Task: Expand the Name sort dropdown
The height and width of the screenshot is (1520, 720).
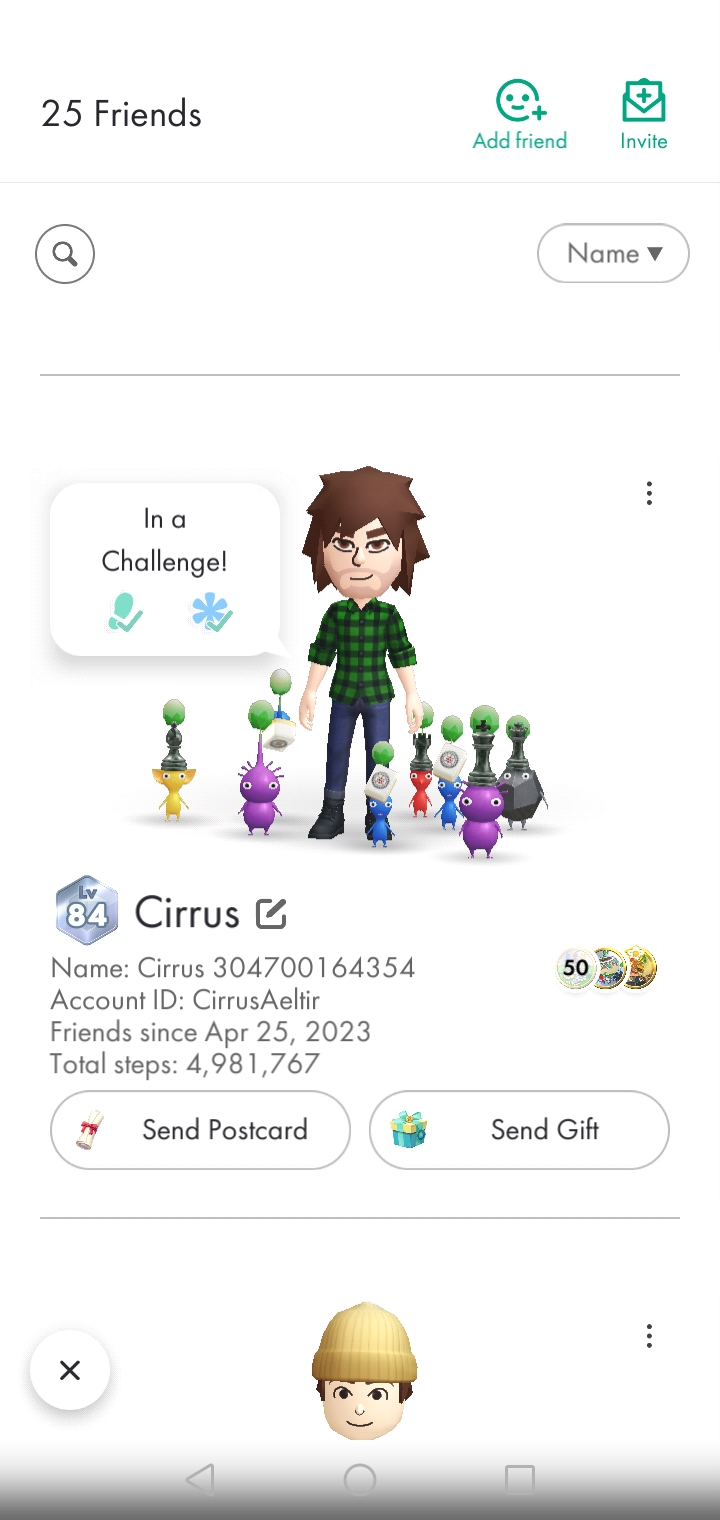Action: [x=613, y=254]
